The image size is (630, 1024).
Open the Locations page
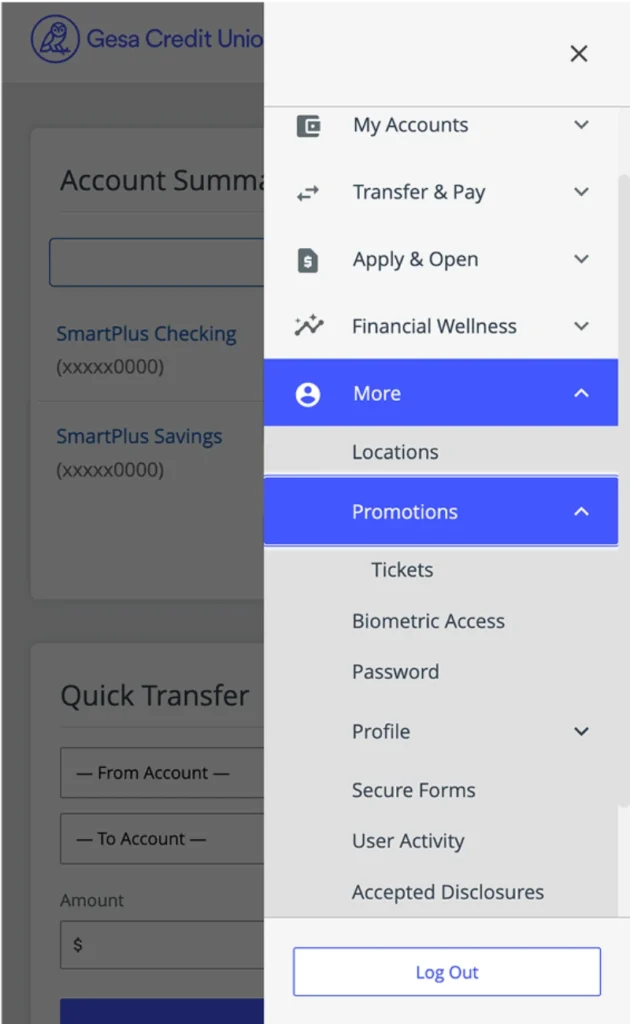pyautogui.click(x=395, y=452)
